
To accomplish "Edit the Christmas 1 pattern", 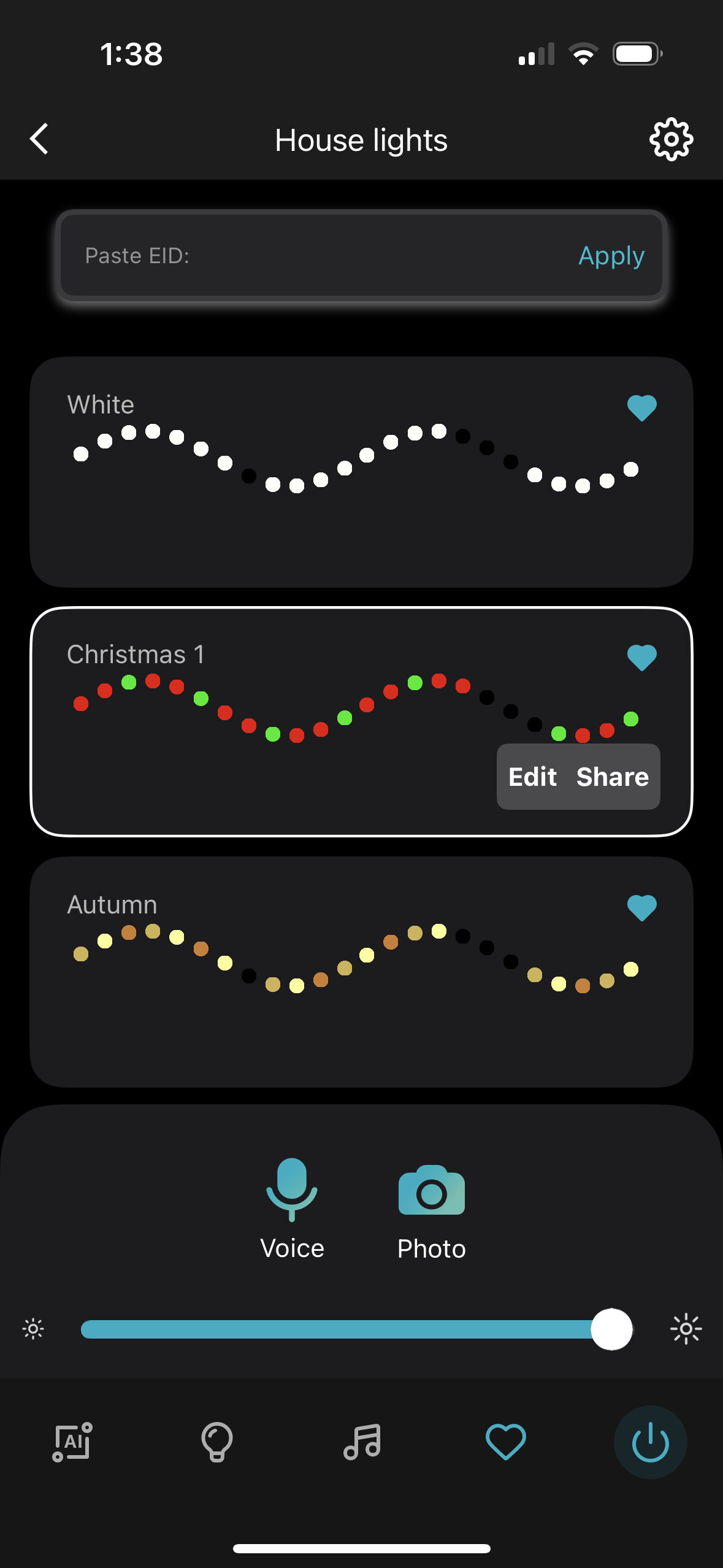I will [532, 777].
